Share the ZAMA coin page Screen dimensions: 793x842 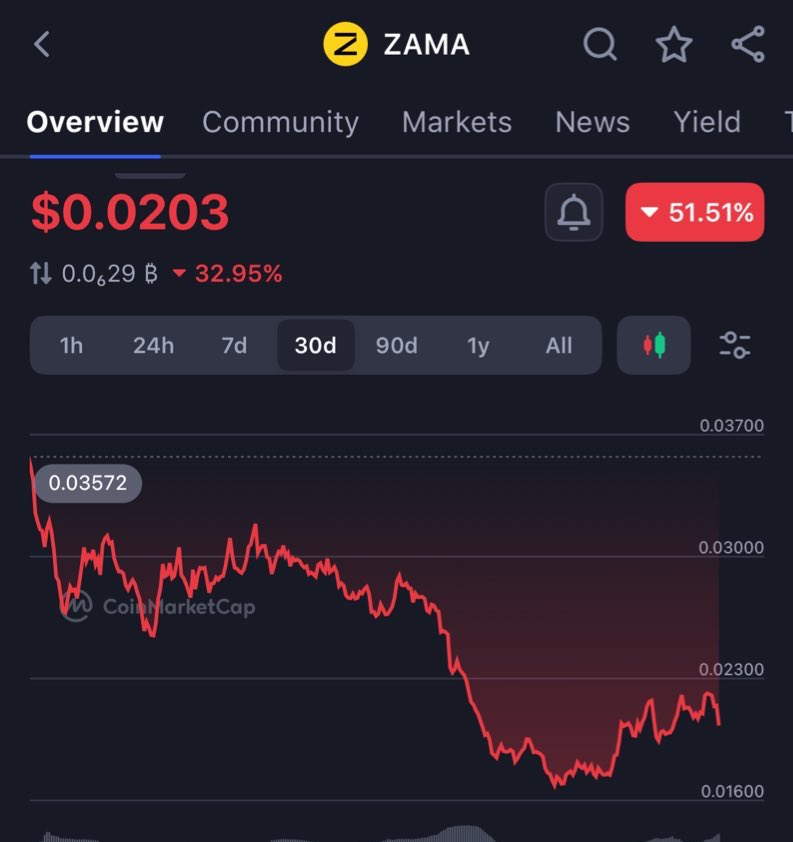click(748, 44)
